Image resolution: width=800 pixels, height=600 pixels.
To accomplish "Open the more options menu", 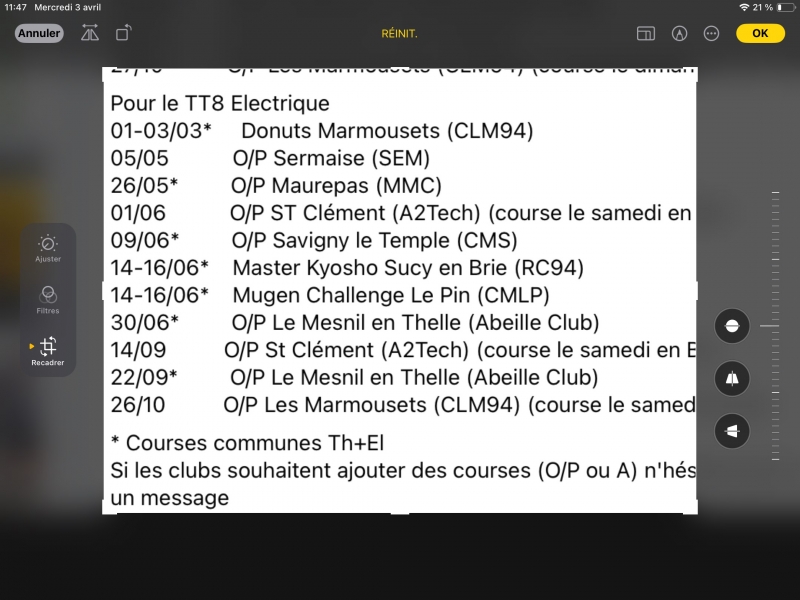I will 711,34.
